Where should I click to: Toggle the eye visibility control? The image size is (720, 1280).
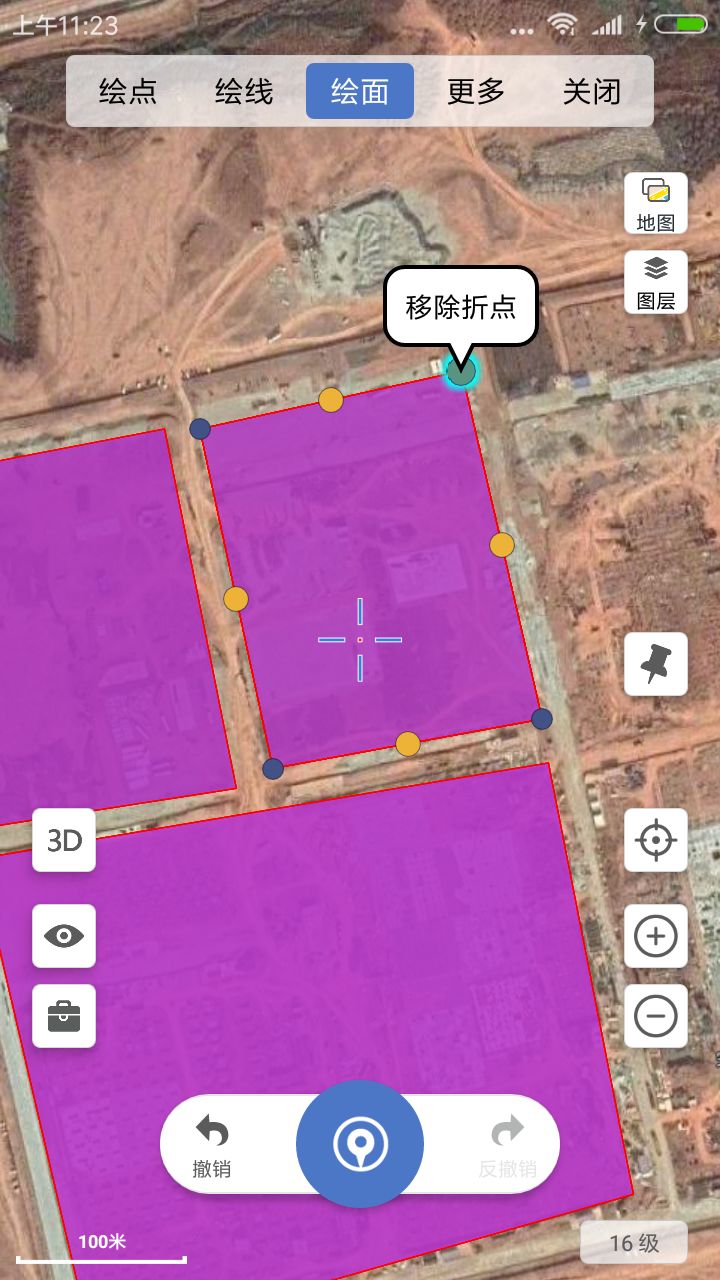coord(63,935)
